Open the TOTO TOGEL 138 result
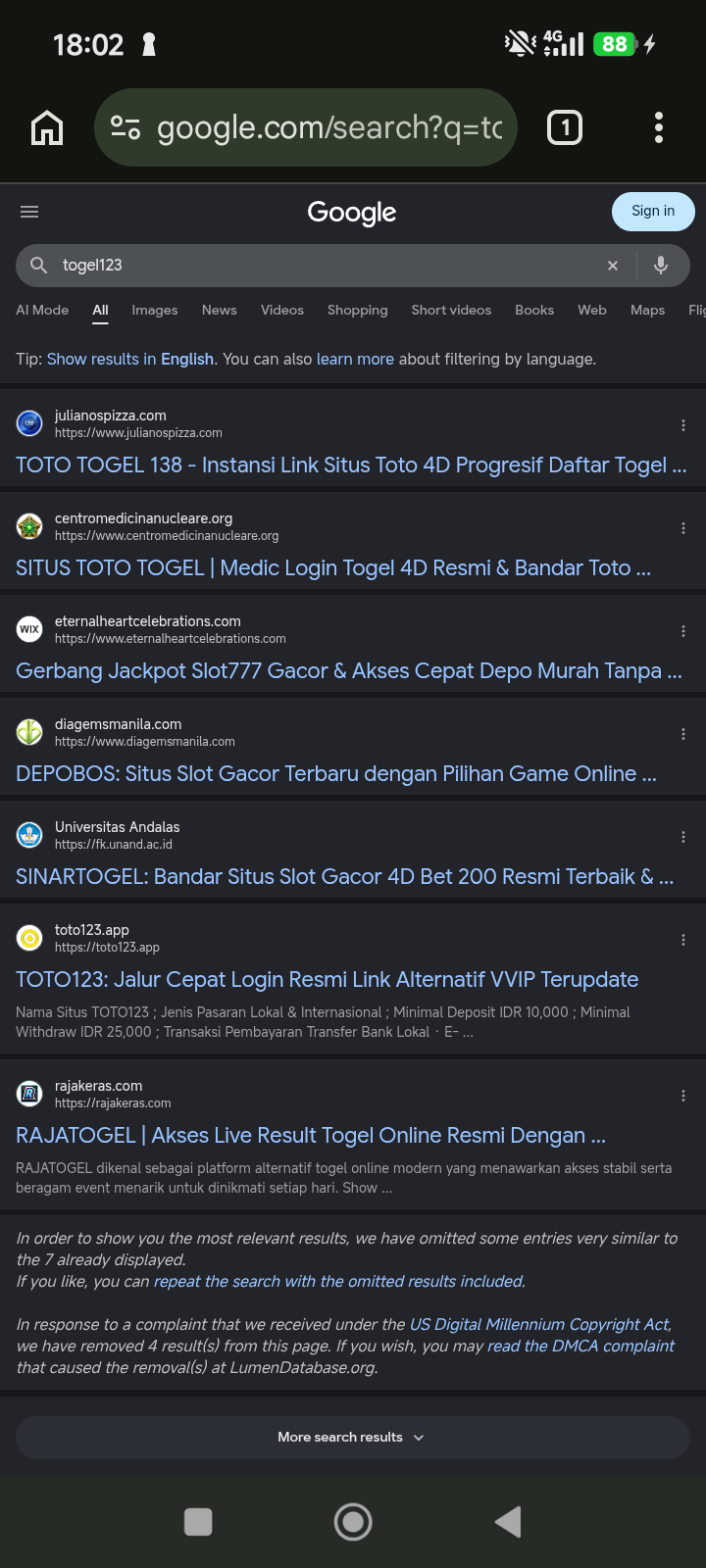Viewport: 706px width, 1568px height. (x=351, y=465)
